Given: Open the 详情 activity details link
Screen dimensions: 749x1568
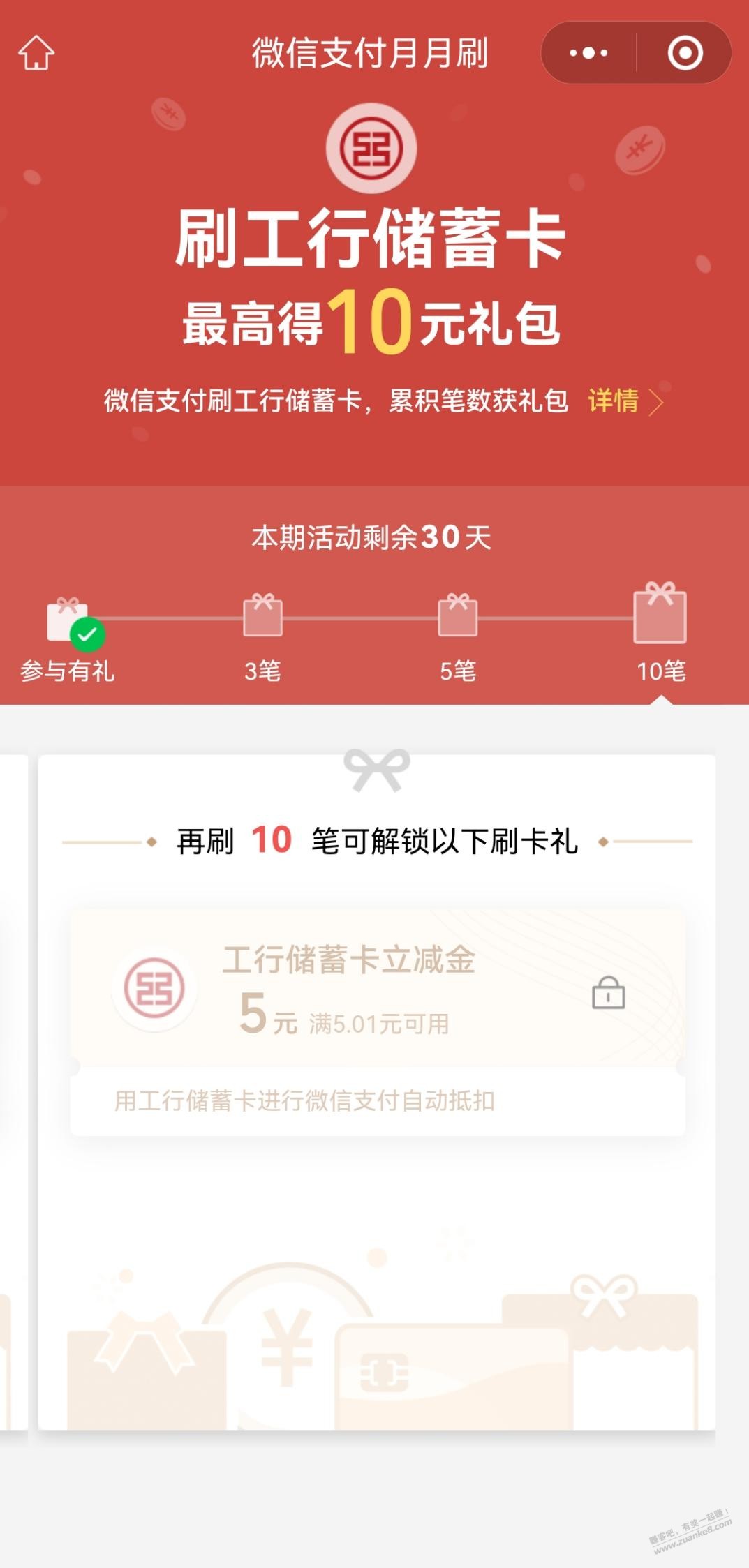Looking at the screenshot, I should pyautogui.click(x=623, y=401).
